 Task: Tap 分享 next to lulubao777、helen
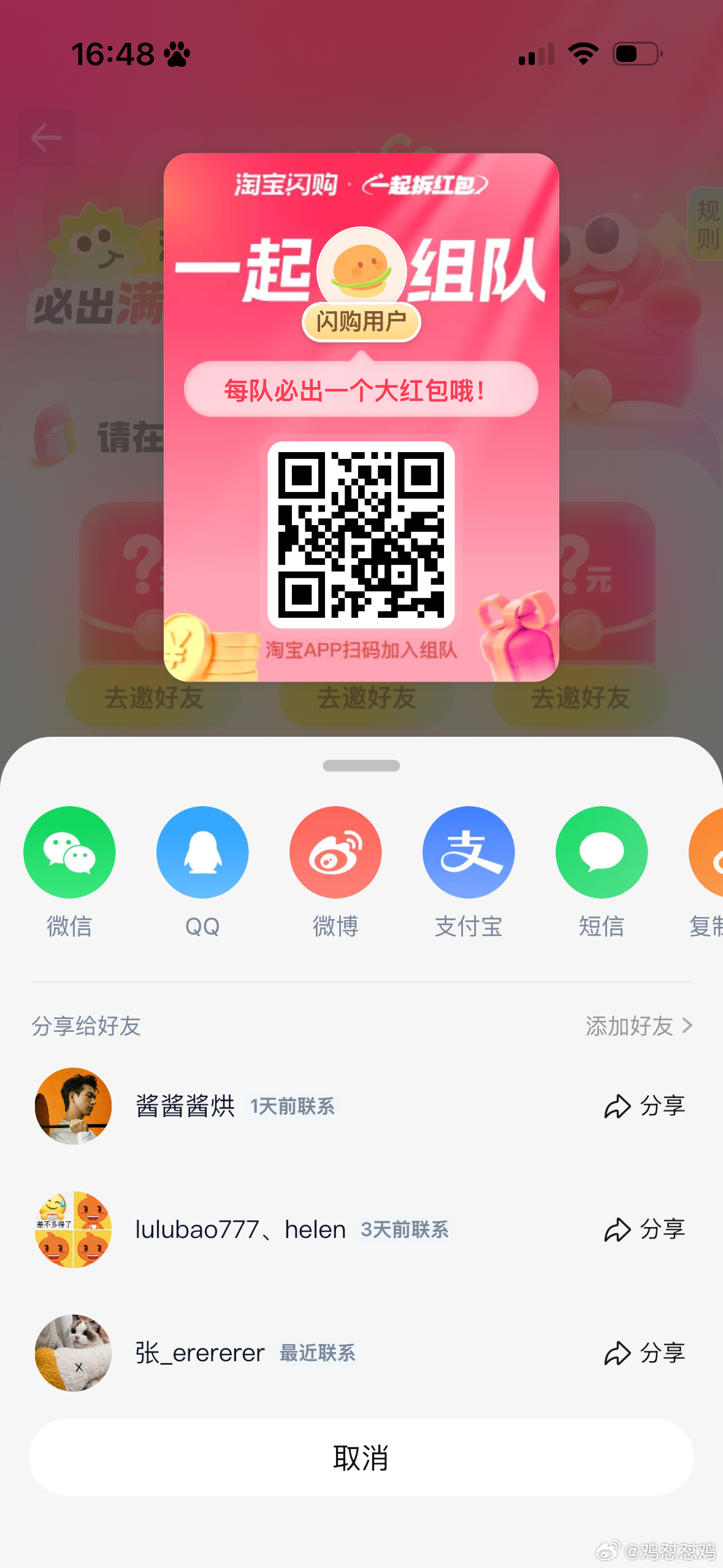click(x=645, y=1229)
